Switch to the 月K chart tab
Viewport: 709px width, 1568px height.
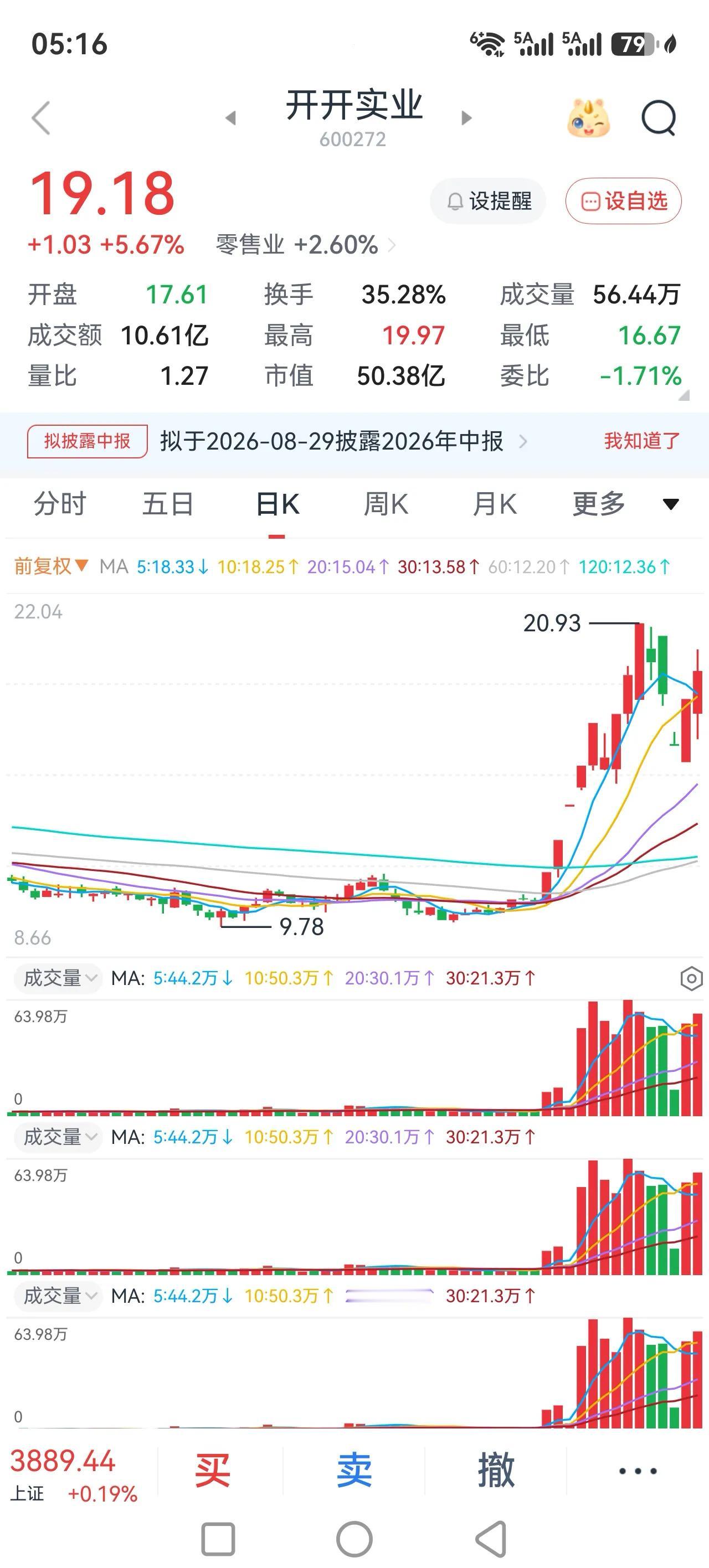[495, 504]
